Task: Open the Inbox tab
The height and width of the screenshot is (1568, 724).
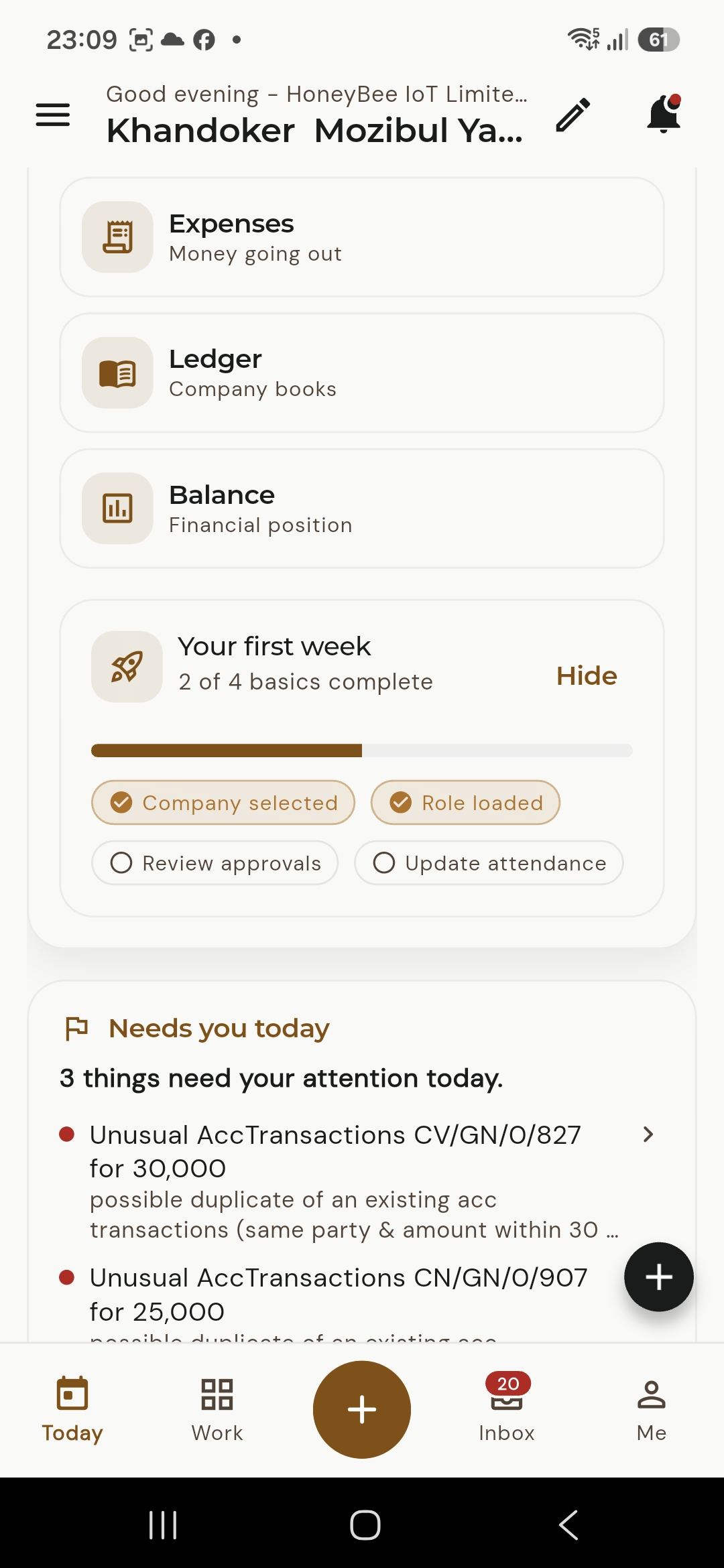Action: tap(507, 1410)
